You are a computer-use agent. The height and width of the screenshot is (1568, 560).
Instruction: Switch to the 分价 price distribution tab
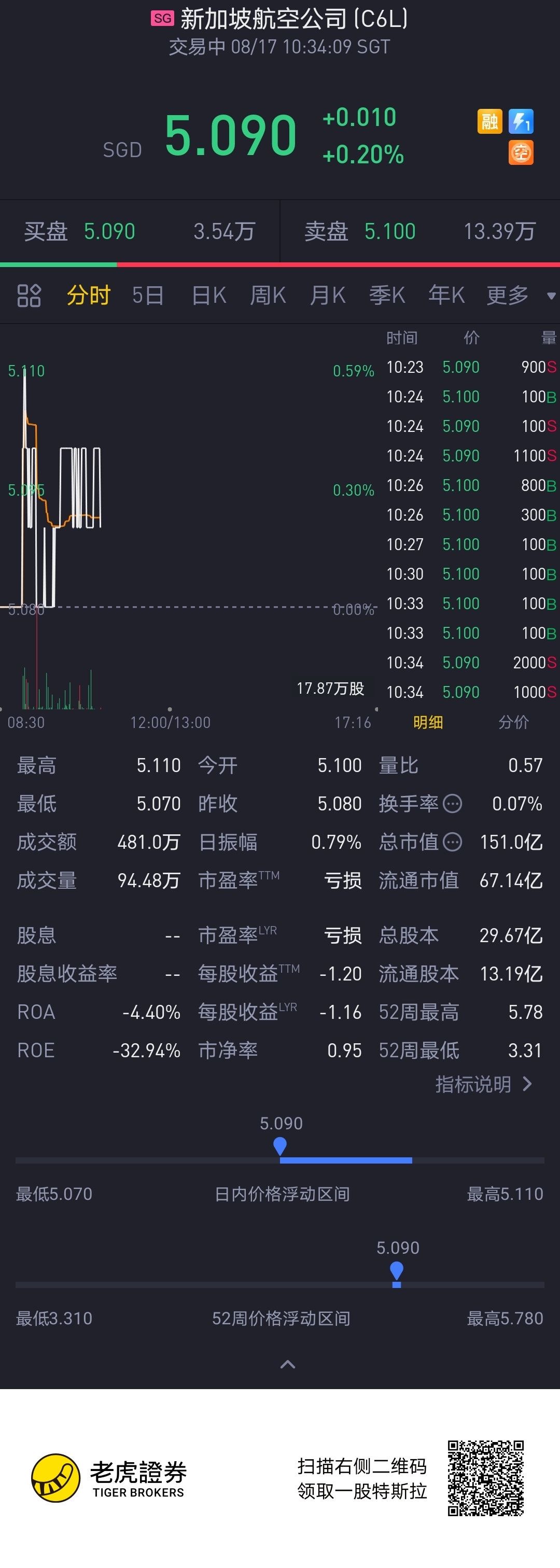click(x=513, y=722)
